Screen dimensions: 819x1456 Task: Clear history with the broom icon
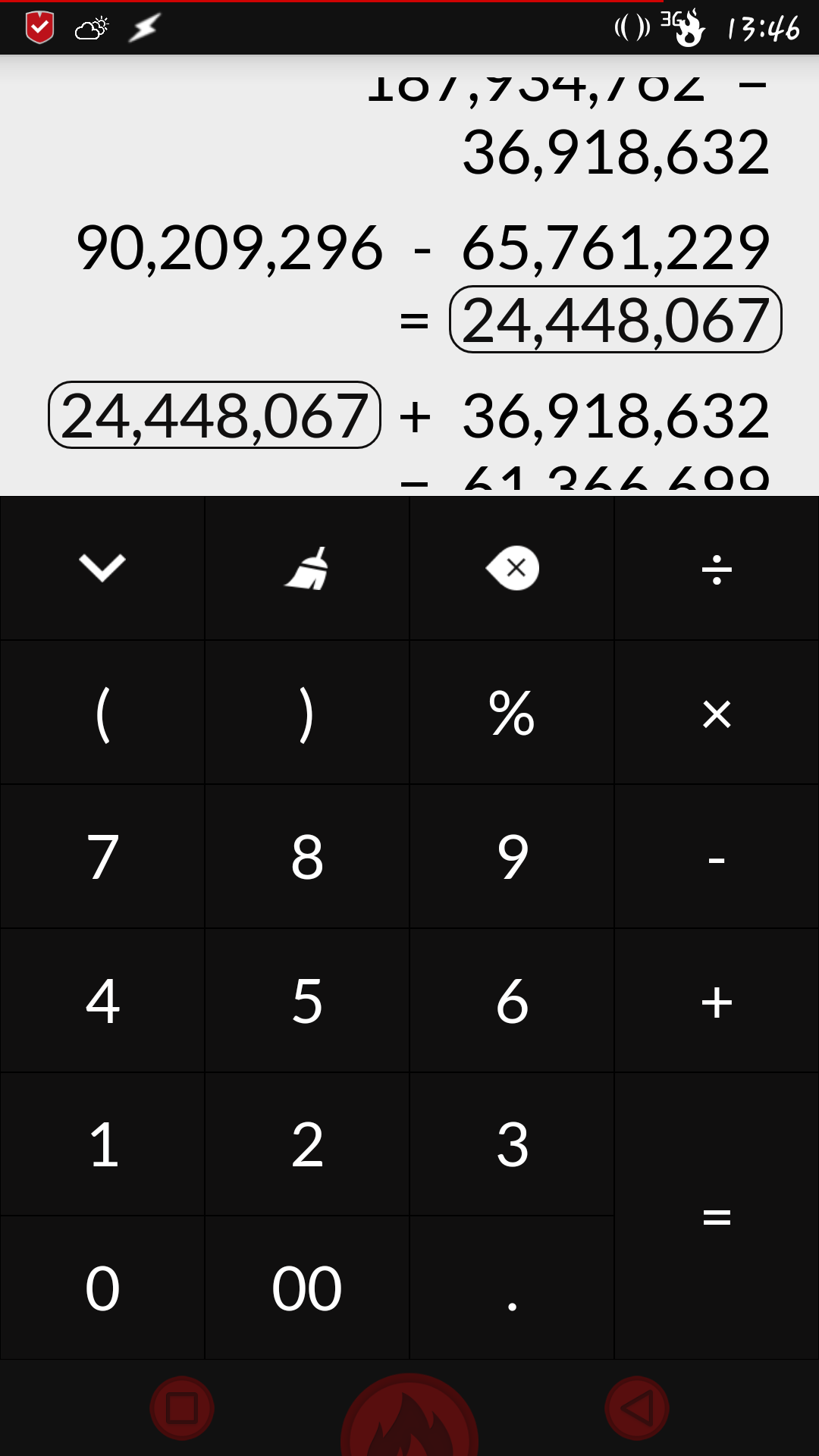[x=307, y=568]
